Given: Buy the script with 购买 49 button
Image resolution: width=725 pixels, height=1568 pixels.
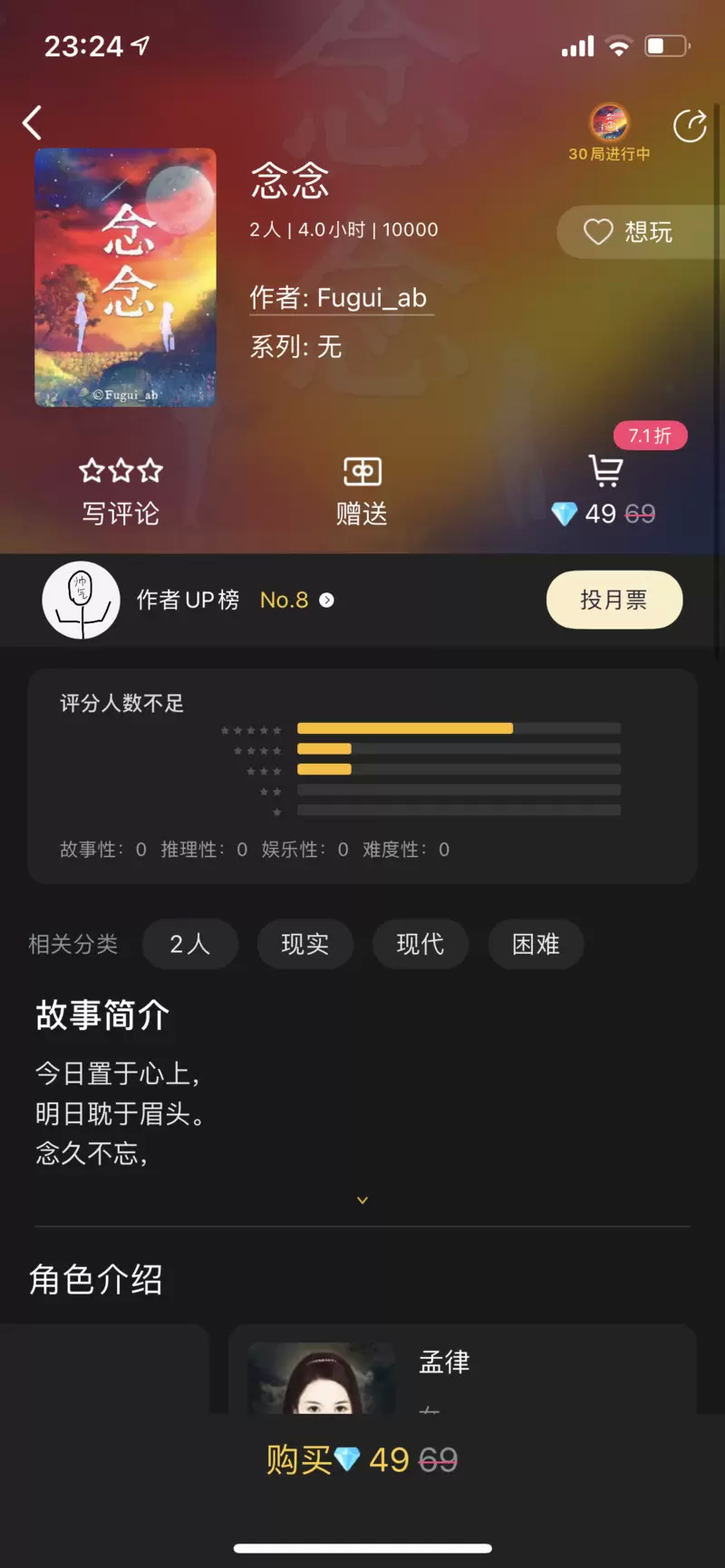Looking at the screenshot, I should [x=362, y=1459].
